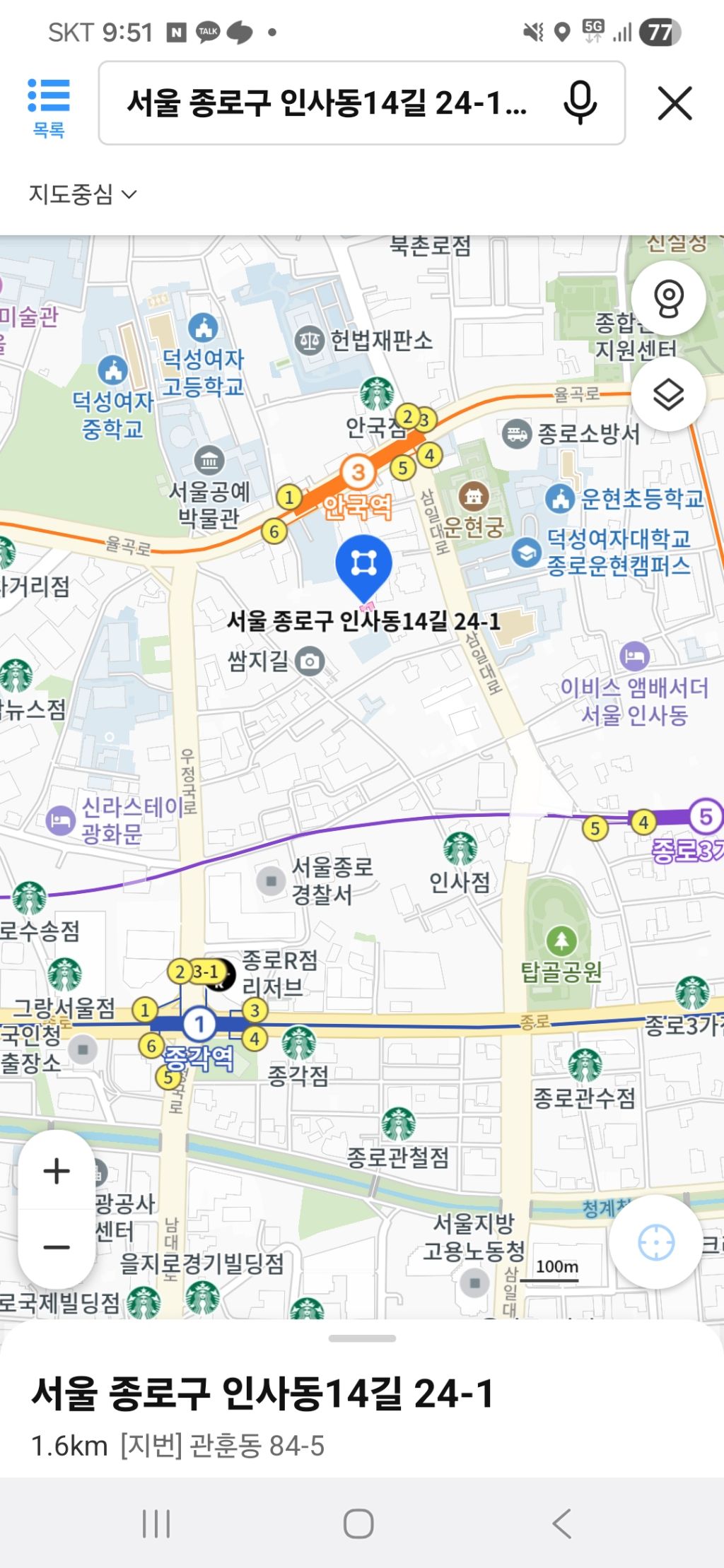Expand the 지도중심 sort dropdown
Image resolution: width=724 pixels, height=1568 pixels.
(x=82, y=194)
